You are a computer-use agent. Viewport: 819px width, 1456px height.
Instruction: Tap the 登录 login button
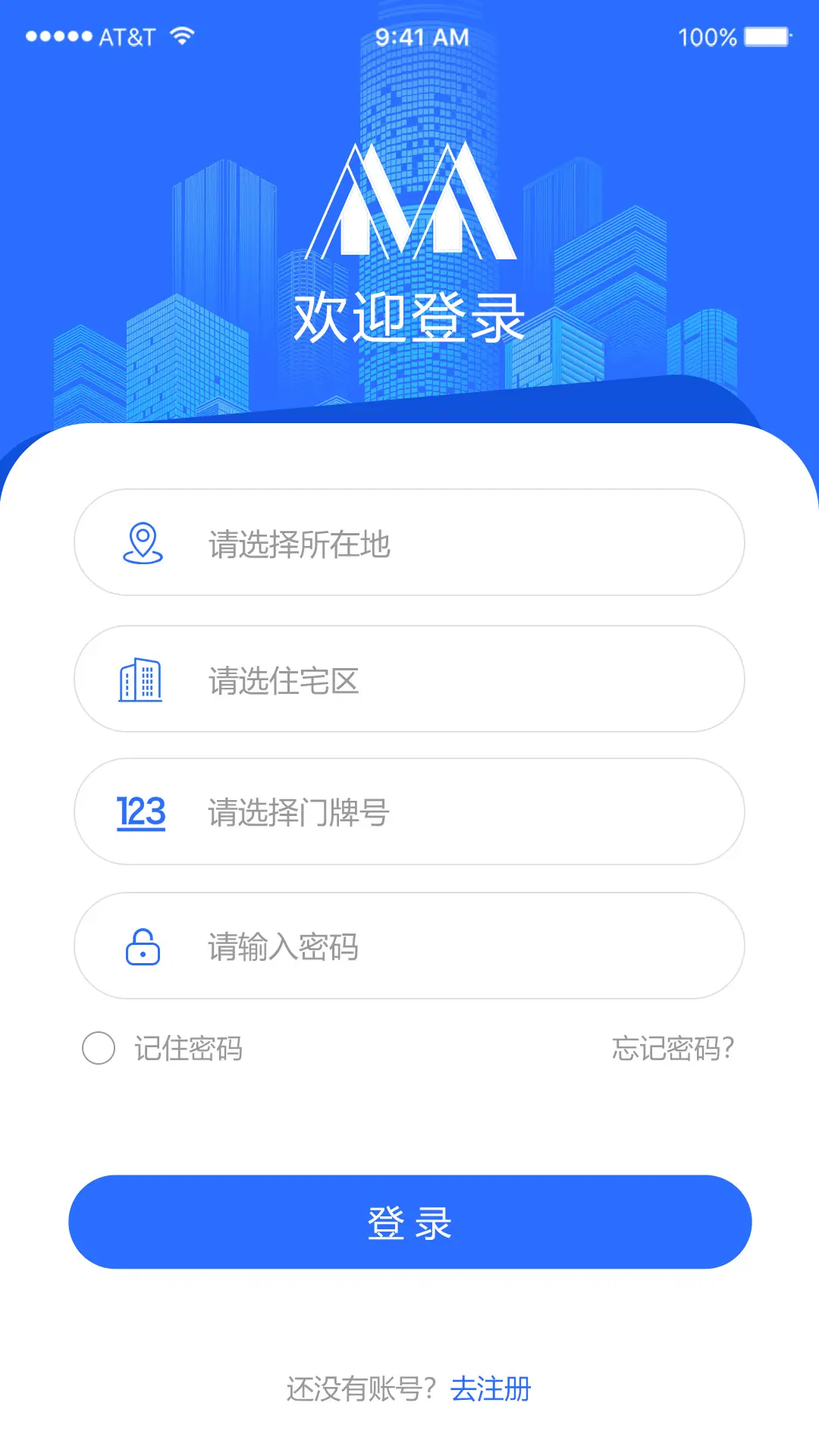click(x=409, y=1222)
